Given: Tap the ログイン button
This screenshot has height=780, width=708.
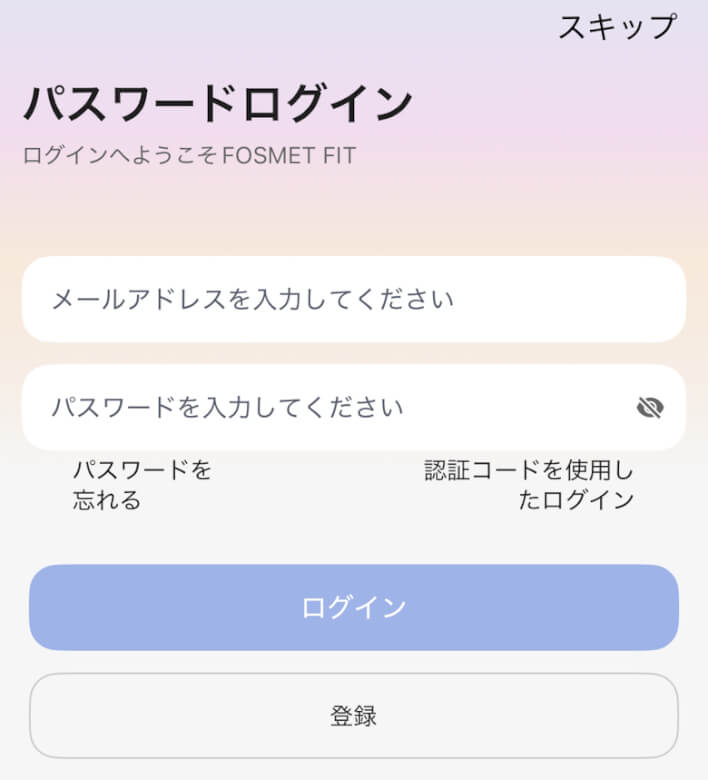Looking at the screenshot, I should click(x=353, y=607).
